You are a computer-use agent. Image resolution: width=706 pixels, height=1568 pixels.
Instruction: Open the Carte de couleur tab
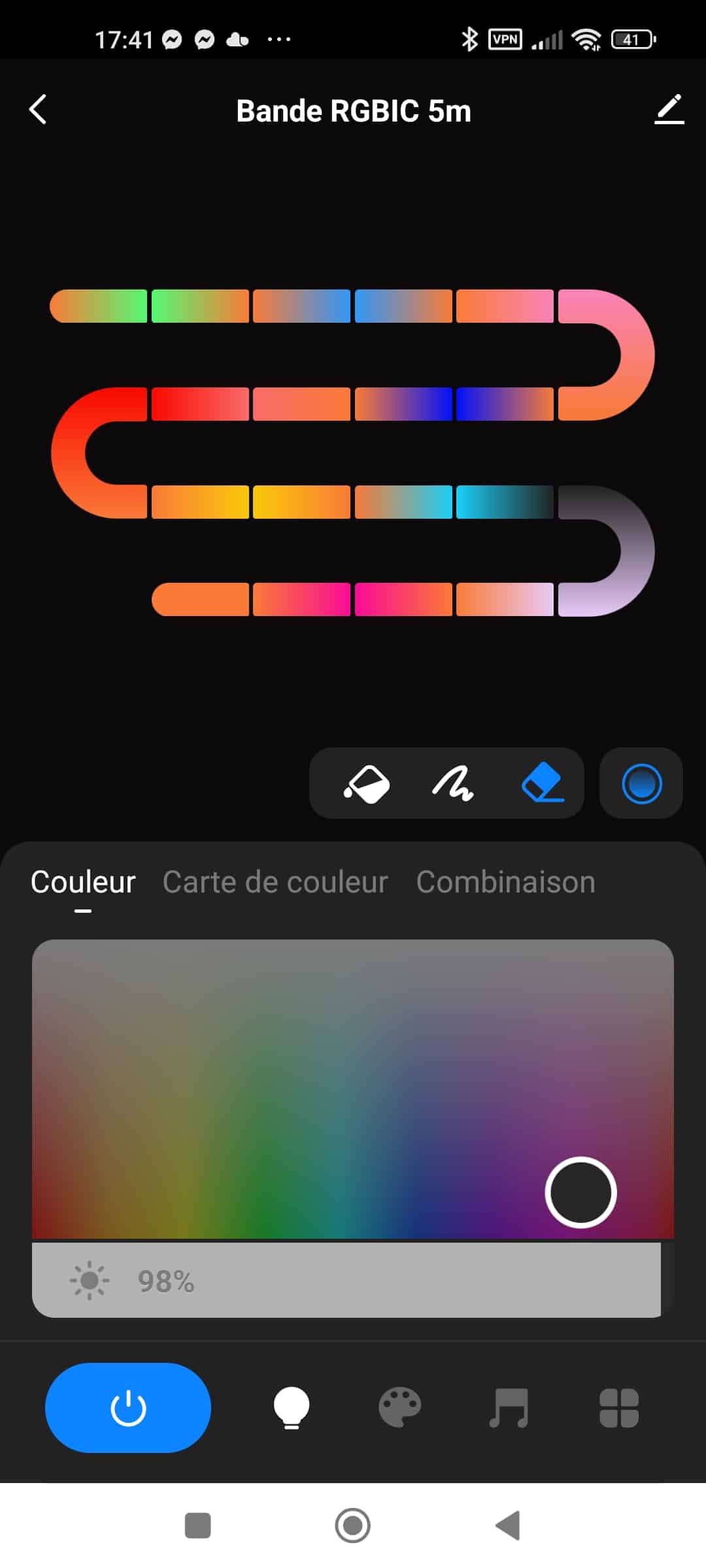275,882
